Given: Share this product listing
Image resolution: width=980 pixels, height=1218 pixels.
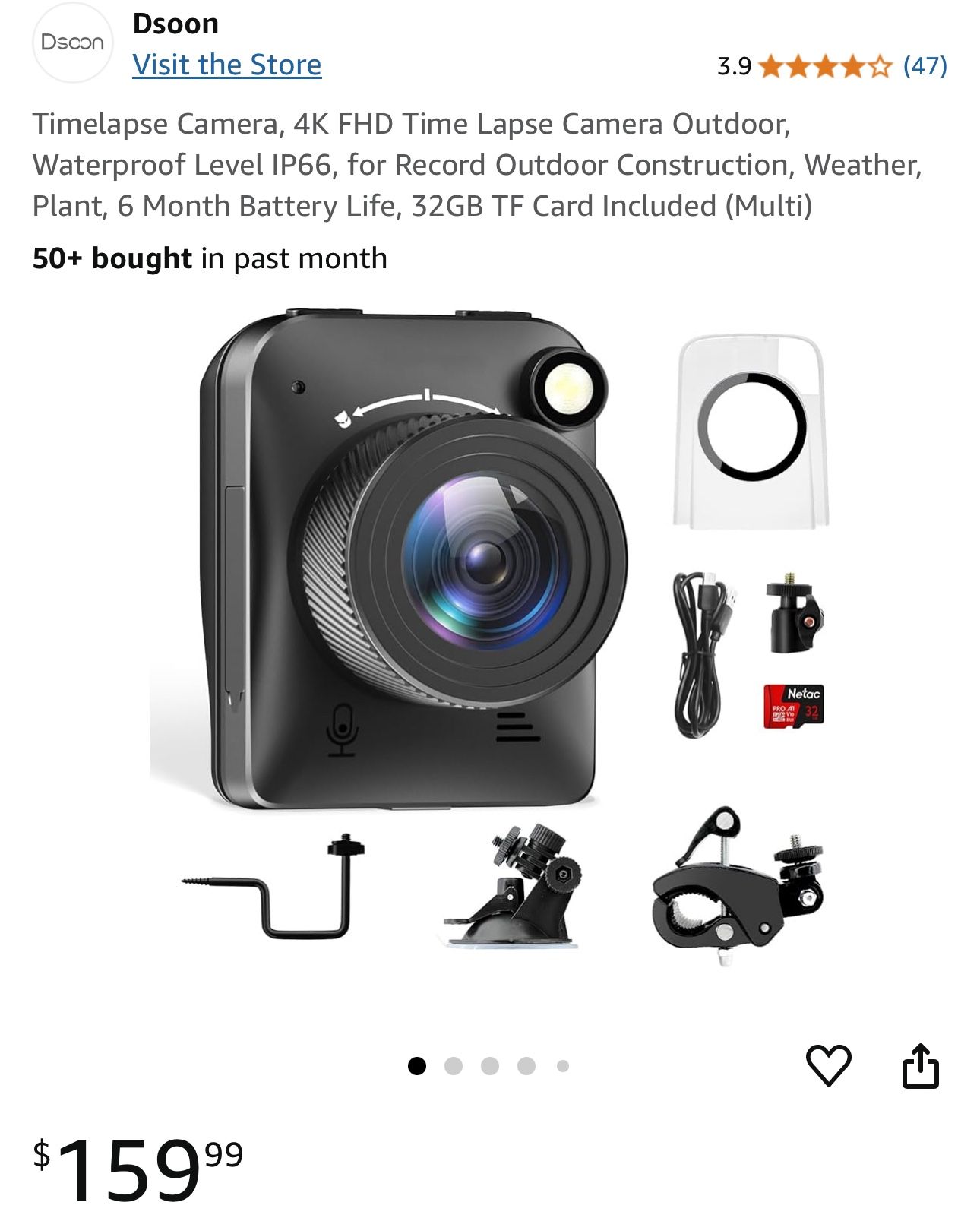Looking at the screenshot, I should point(920,1065).
